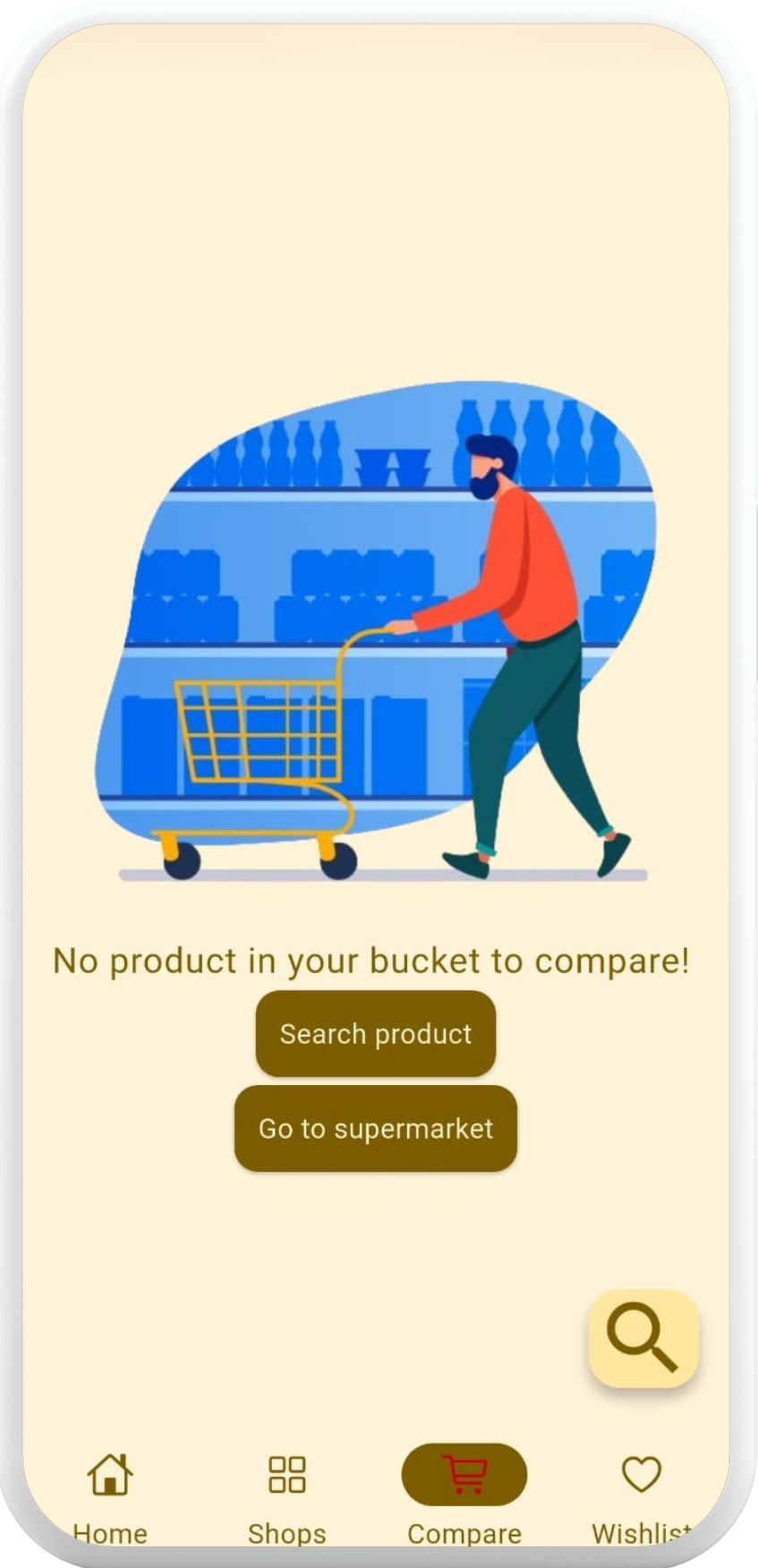The width and height of the screenshot is (758, 1568).
Task: Open the floating search magnifier button
Action: (643, 1339)
